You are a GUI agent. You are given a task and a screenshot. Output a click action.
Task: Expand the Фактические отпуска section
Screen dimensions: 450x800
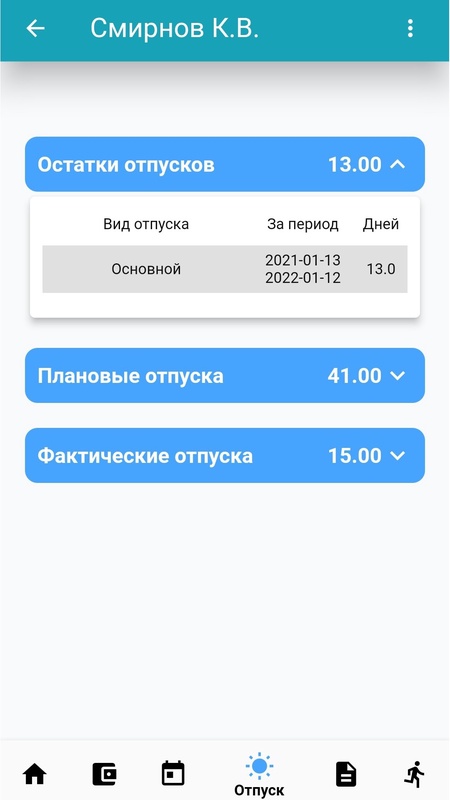(x=225, y=455)
